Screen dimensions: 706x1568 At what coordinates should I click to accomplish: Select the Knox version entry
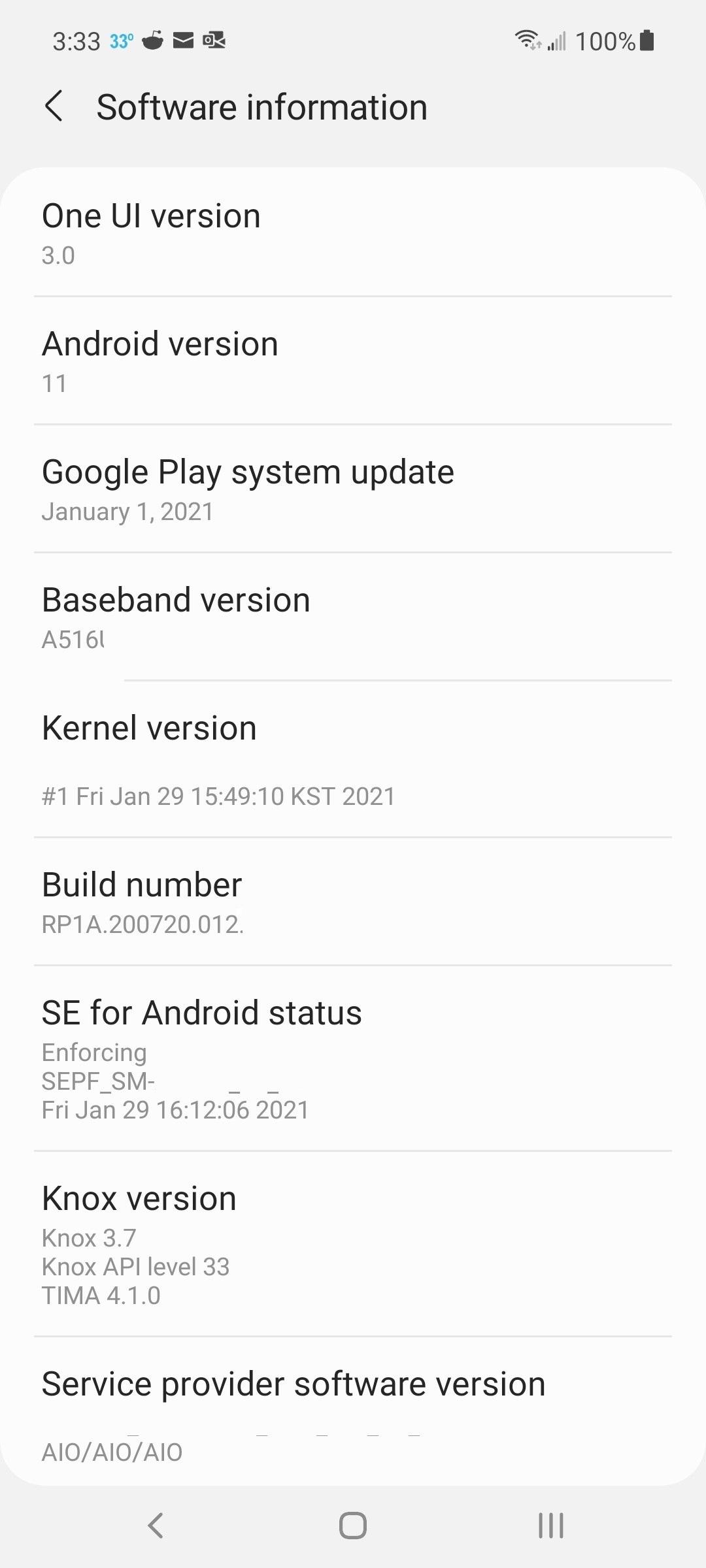click(x=353, y=1241)
